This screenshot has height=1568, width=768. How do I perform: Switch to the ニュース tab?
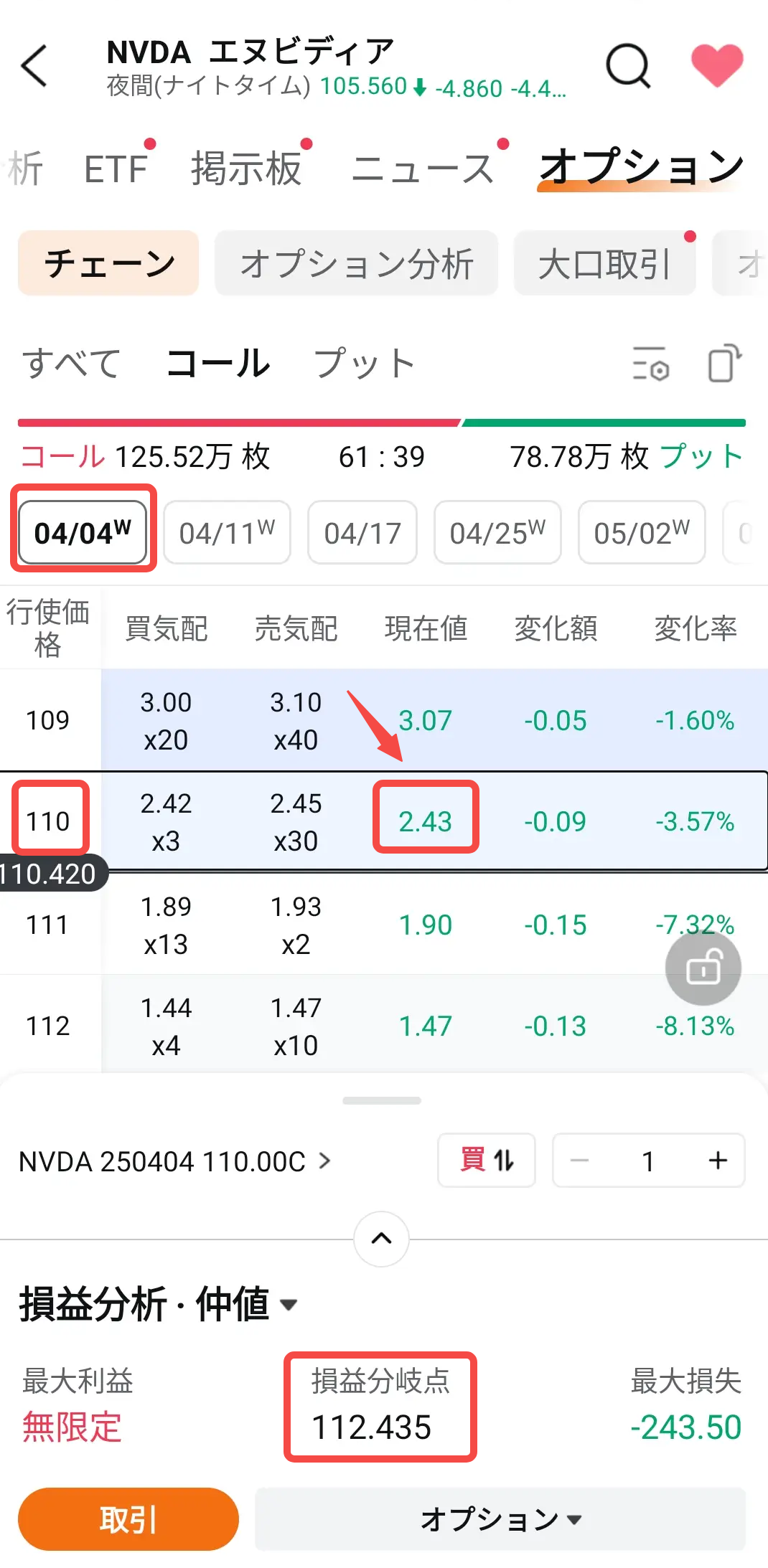tap(422, 166)
